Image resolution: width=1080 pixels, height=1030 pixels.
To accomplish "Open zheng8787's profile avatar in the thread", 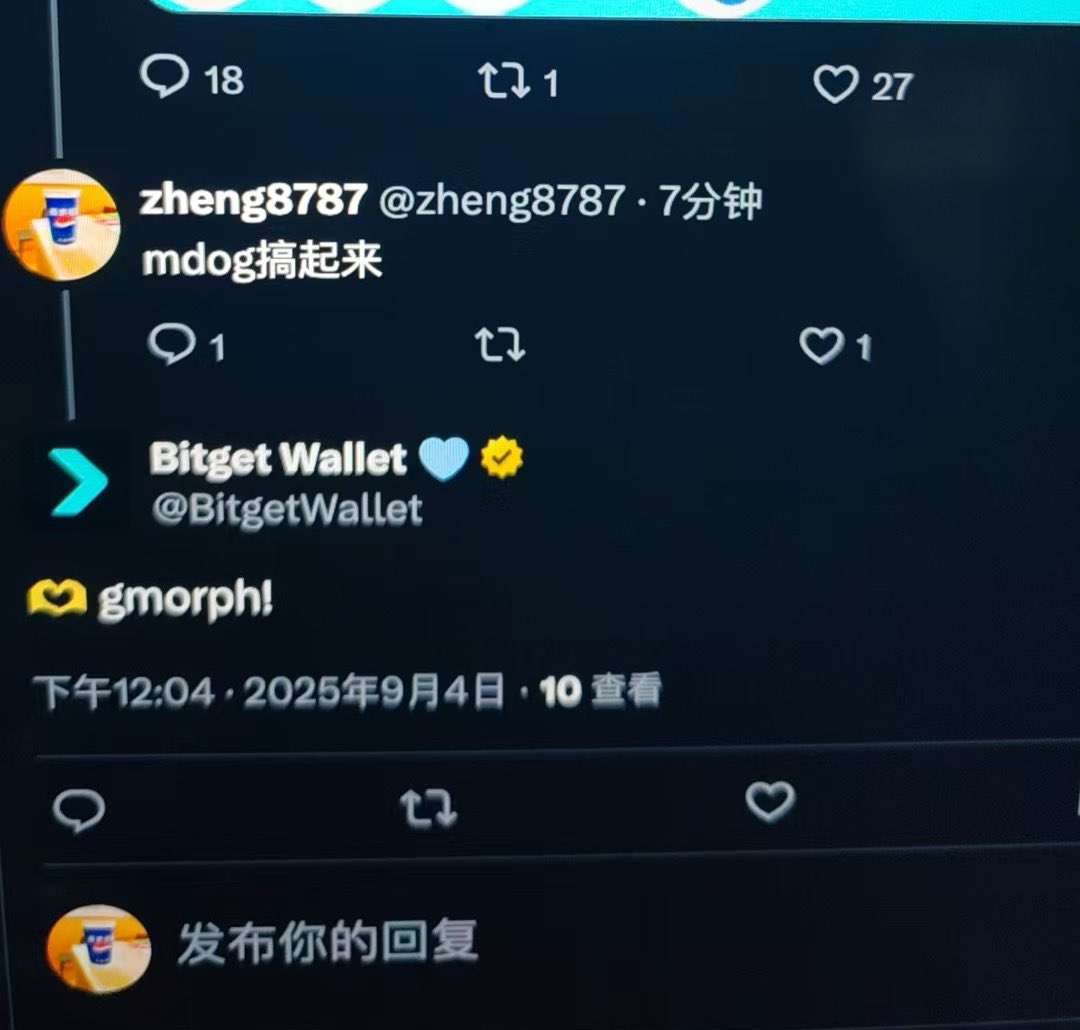I will 62,225.
